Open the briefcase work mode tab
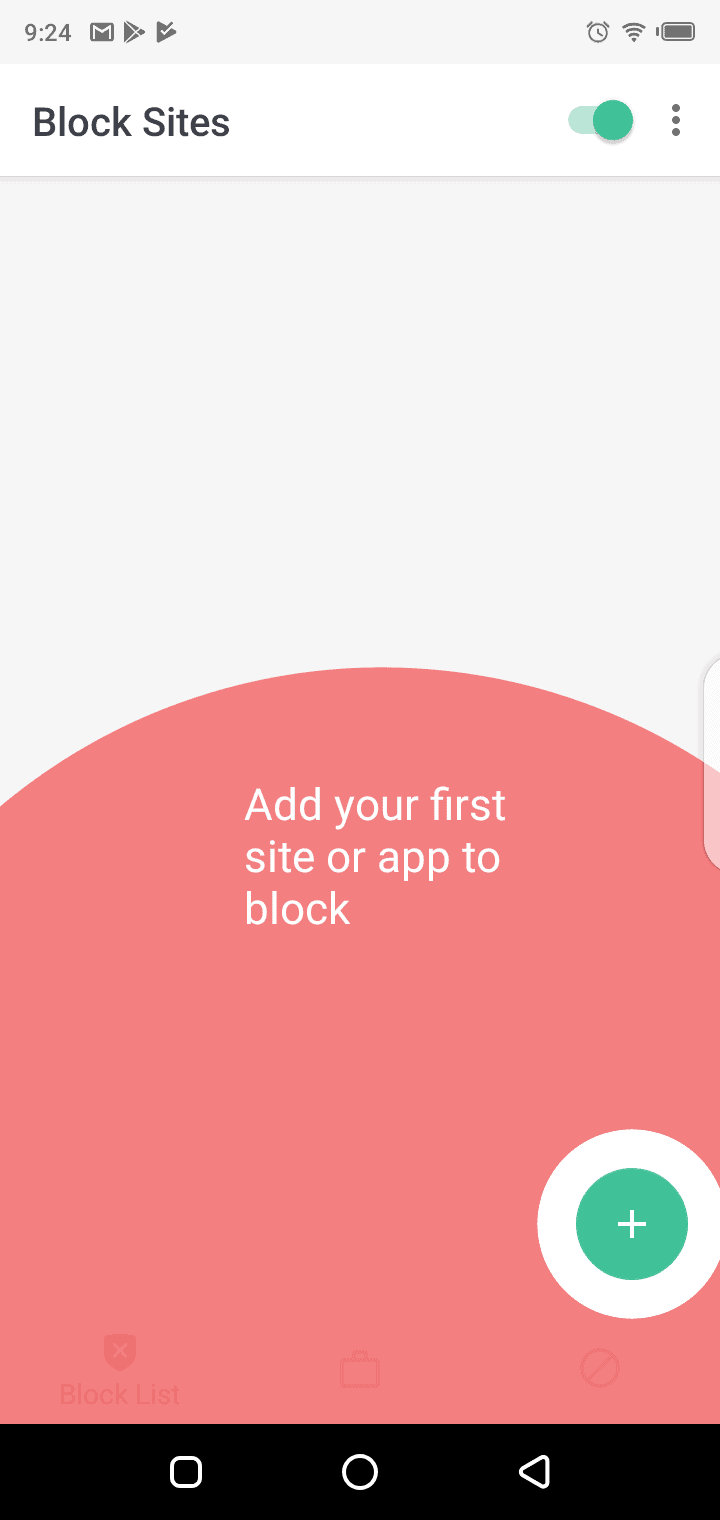 360,1369
